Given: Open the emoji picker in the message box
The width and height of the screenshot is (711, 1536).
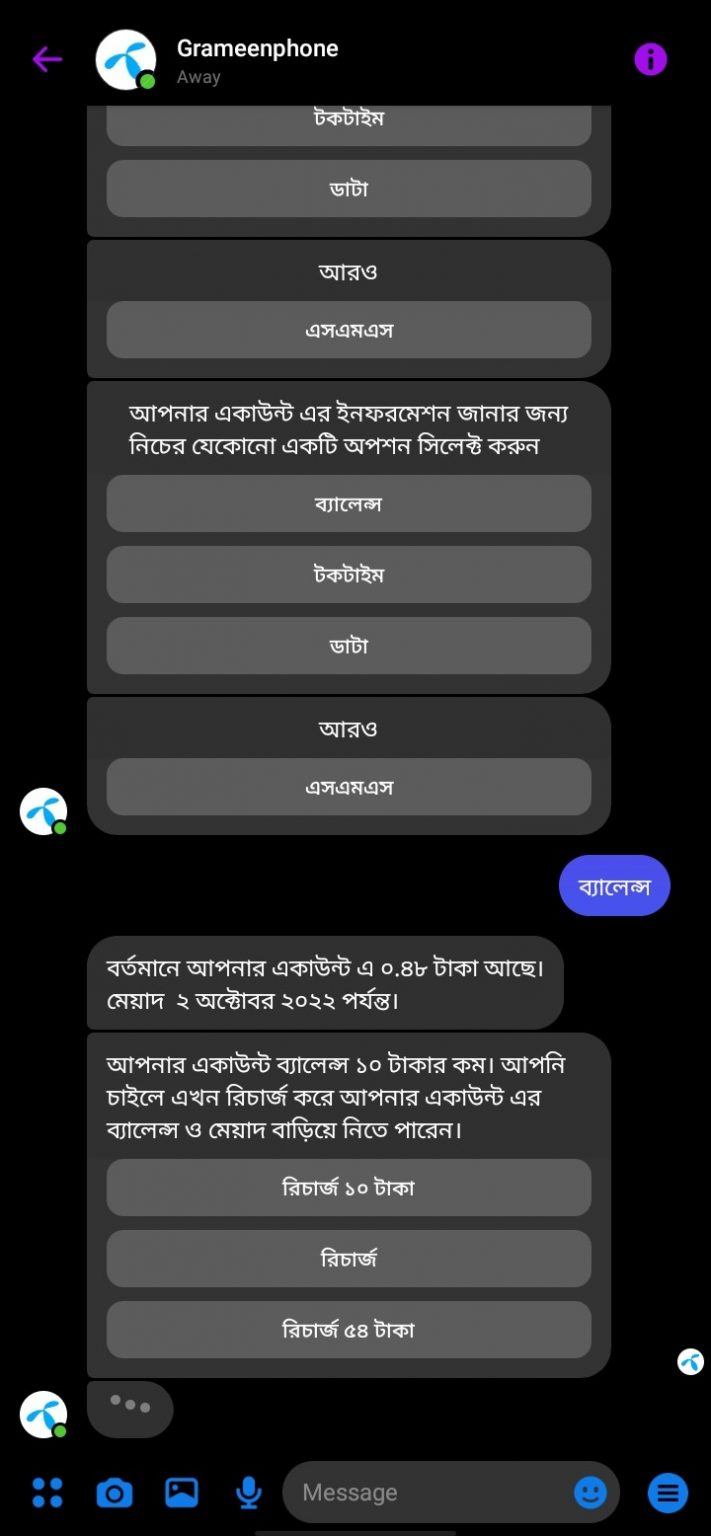Looking at the screenshot, I should (x=591, y=1493).
